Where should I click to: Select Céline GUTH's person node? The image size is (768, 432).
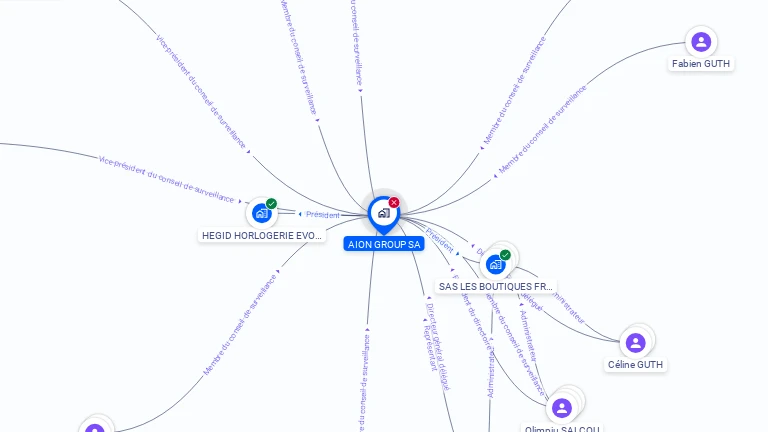pos(635,343)
